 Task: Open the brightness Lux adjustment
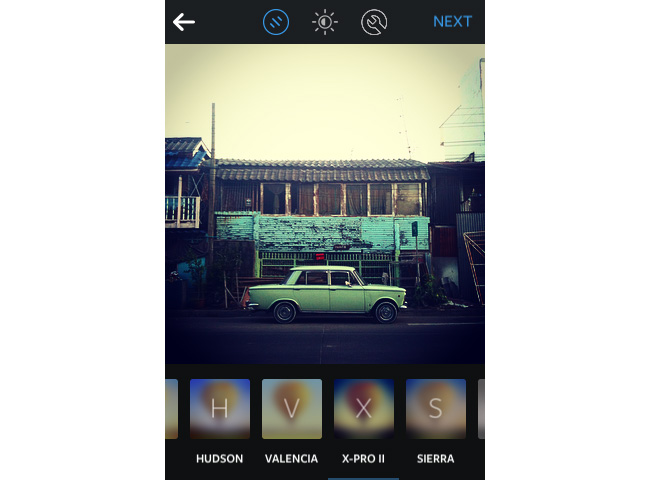(x=325, y=22)
